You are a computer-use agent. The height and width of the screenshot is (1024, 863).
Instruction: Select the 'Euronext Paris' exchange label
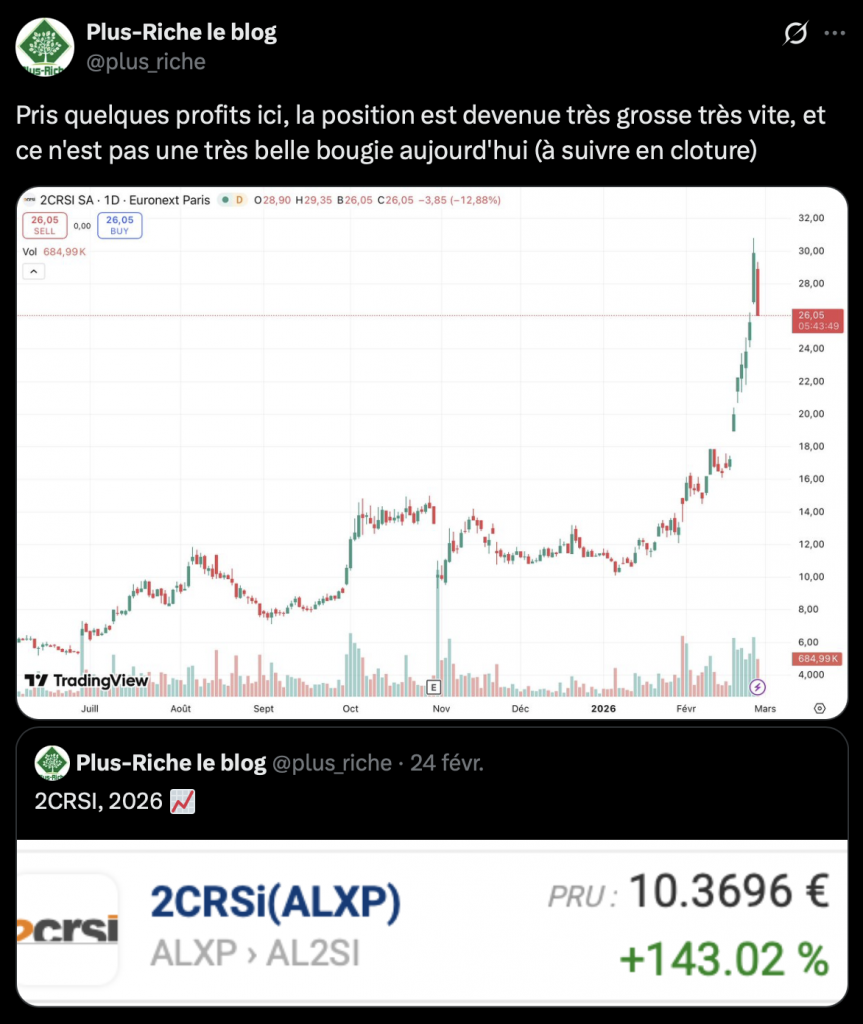click(x=170, y=200)
